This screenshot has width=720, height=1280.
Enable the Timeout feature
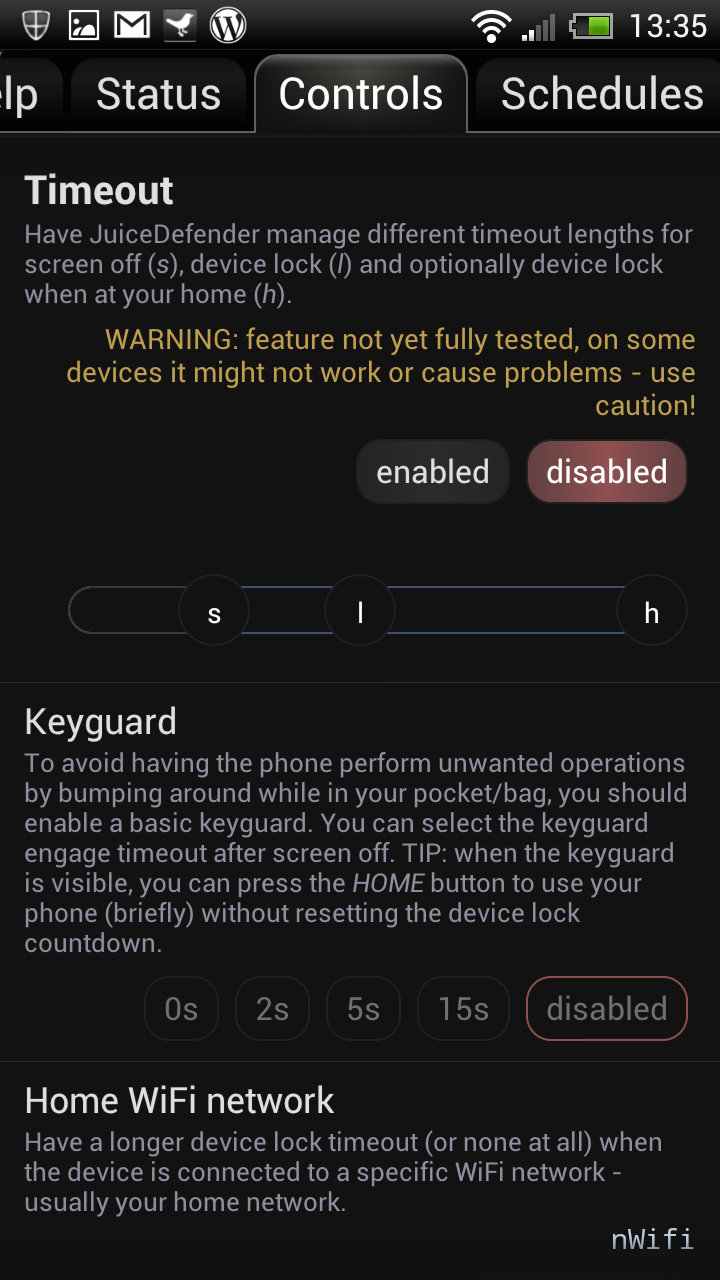tap(432, 472)
